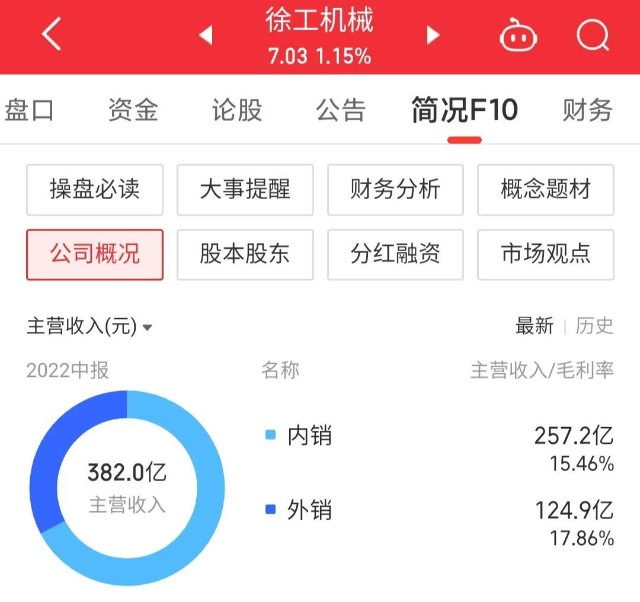Open 概念题材 section

pyautogui.click(x=545, y=189)
